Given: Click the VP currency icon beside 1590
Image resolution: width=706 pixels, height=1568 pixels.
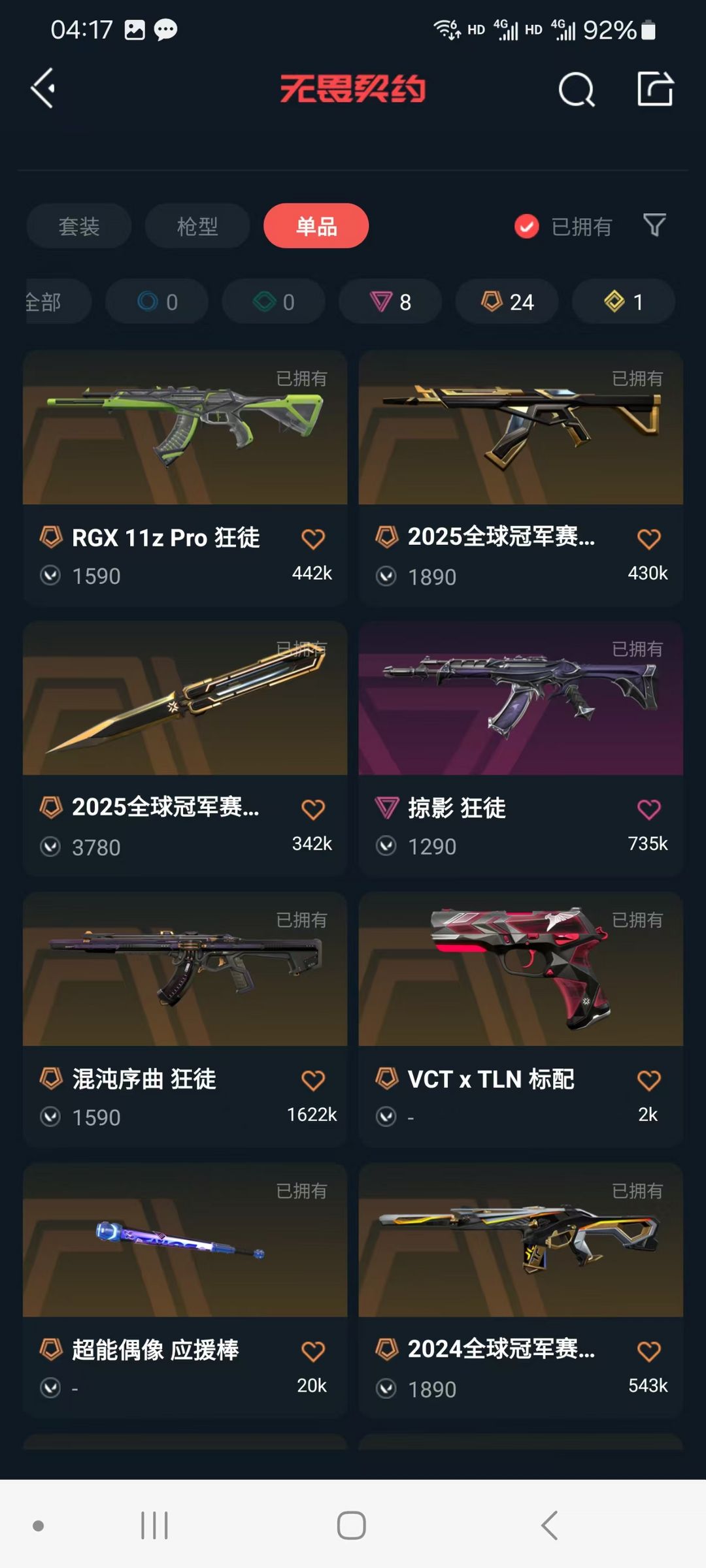Looking at the screenshot, I should tap(51, 576).
